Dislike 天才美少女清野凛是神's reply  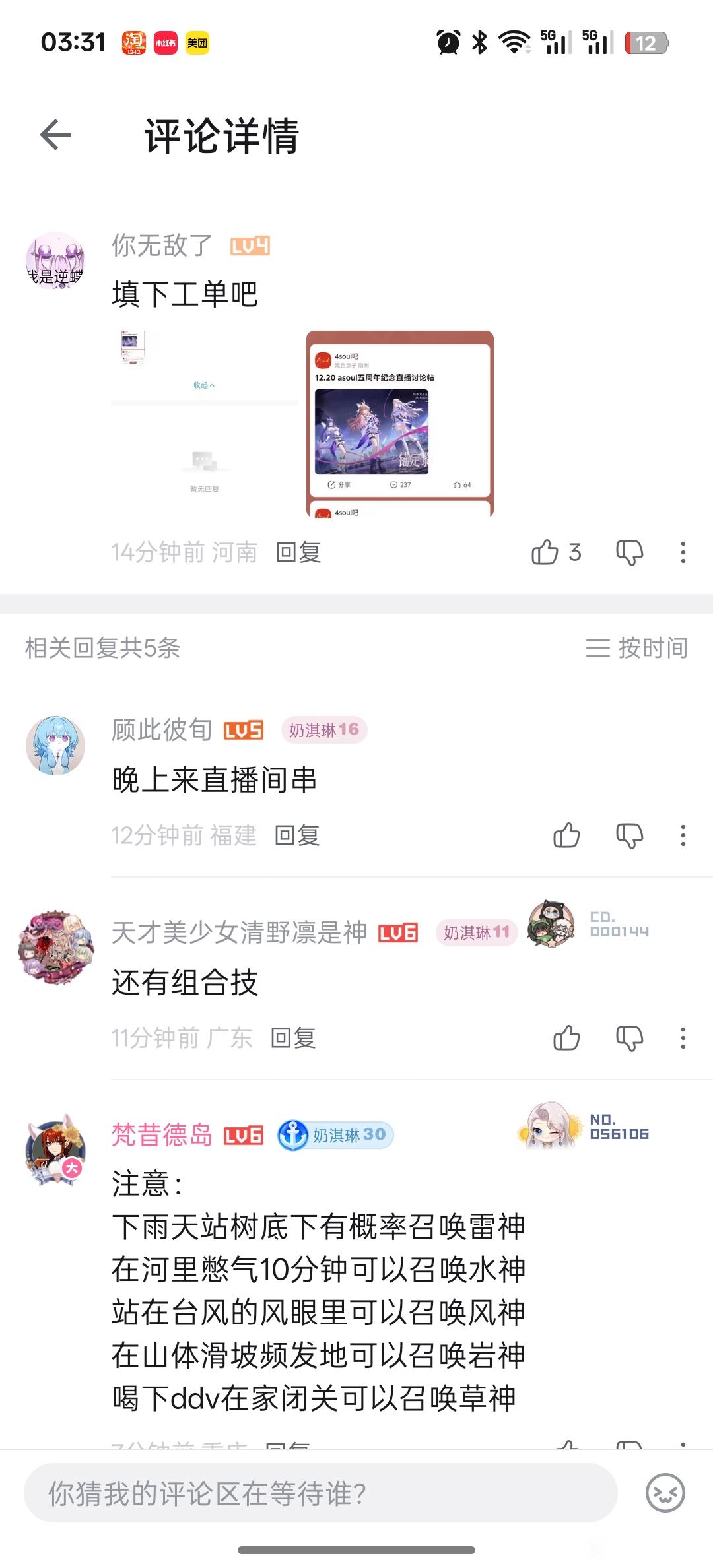pos(629,1038)
